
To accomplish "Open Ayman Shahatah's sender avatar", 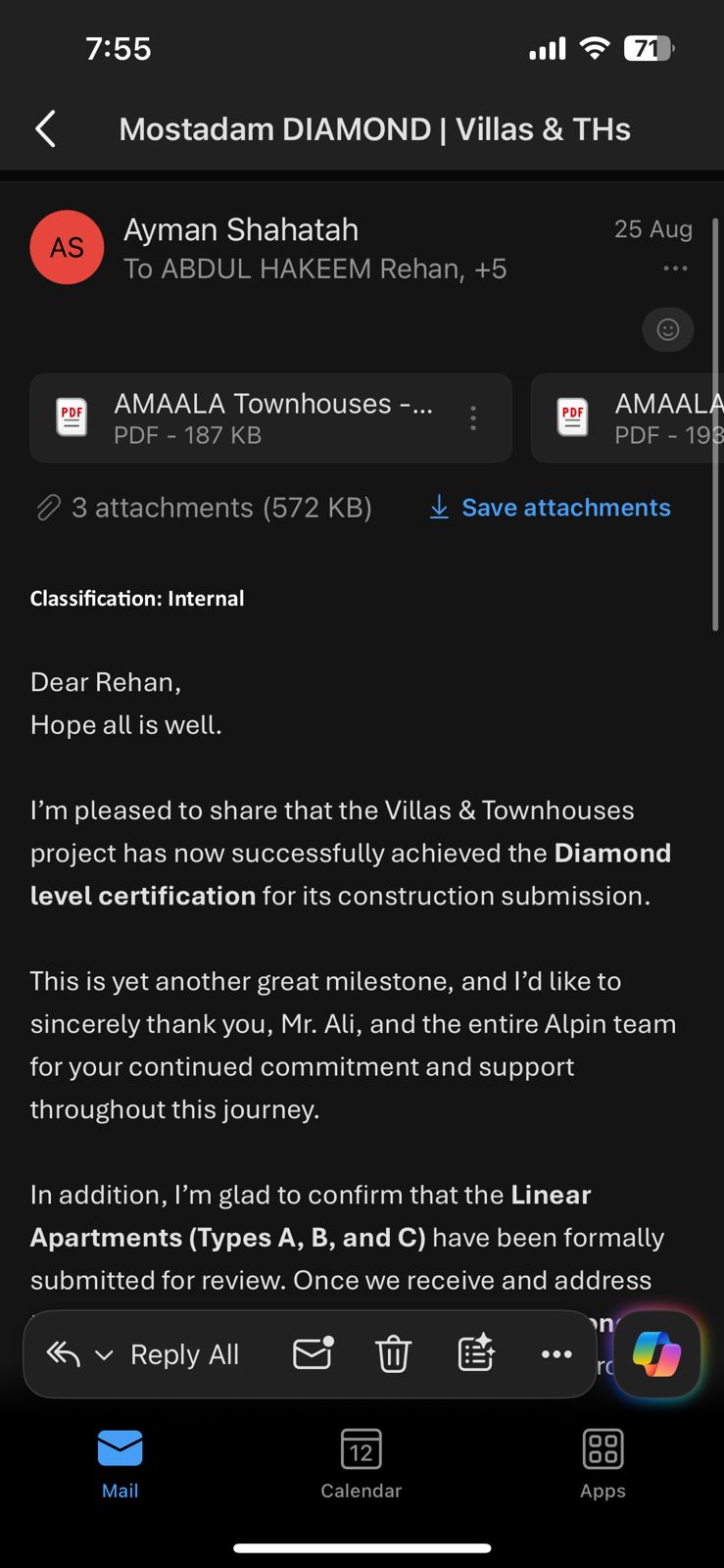I will (x=67, y=247).
